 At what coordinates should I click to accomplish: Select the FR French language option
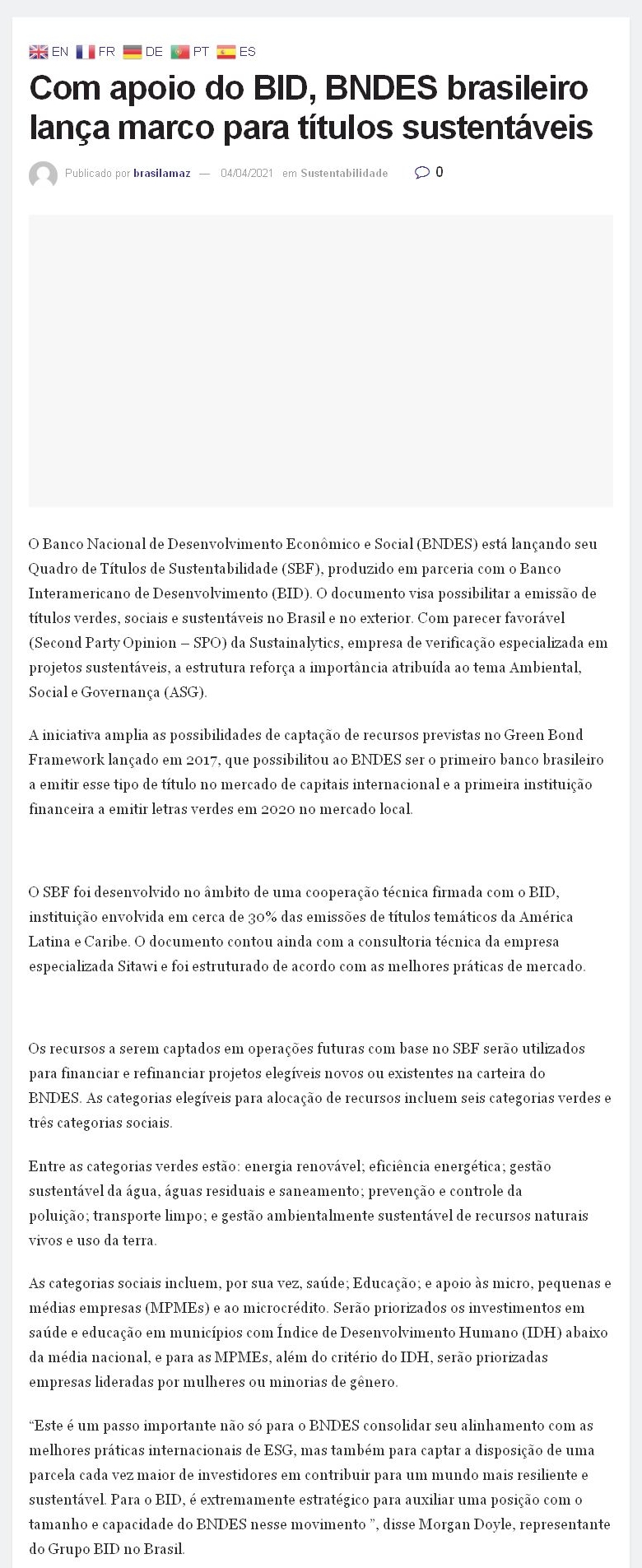(x=95, y=52)
